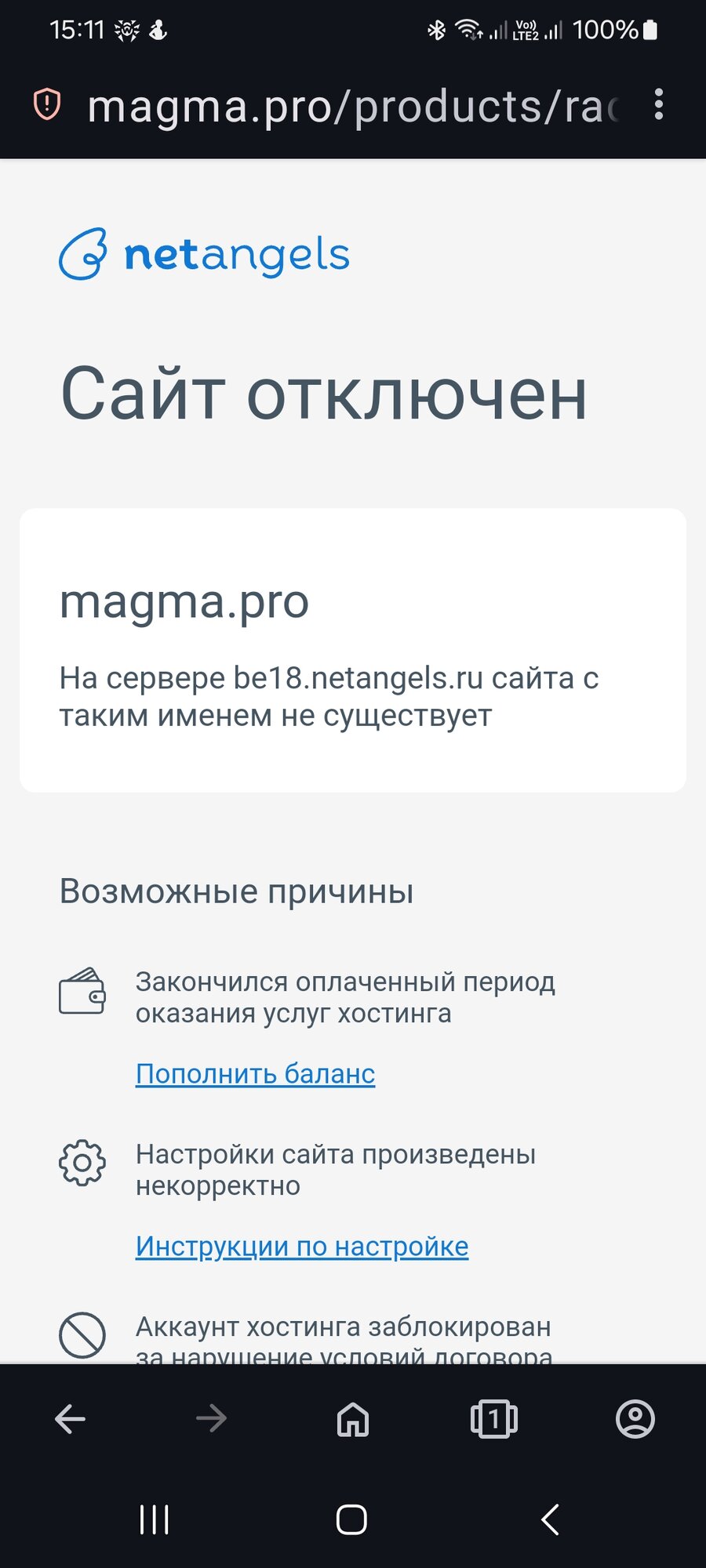Open the "Инструкции по настройке" link

coord(302,1246)
